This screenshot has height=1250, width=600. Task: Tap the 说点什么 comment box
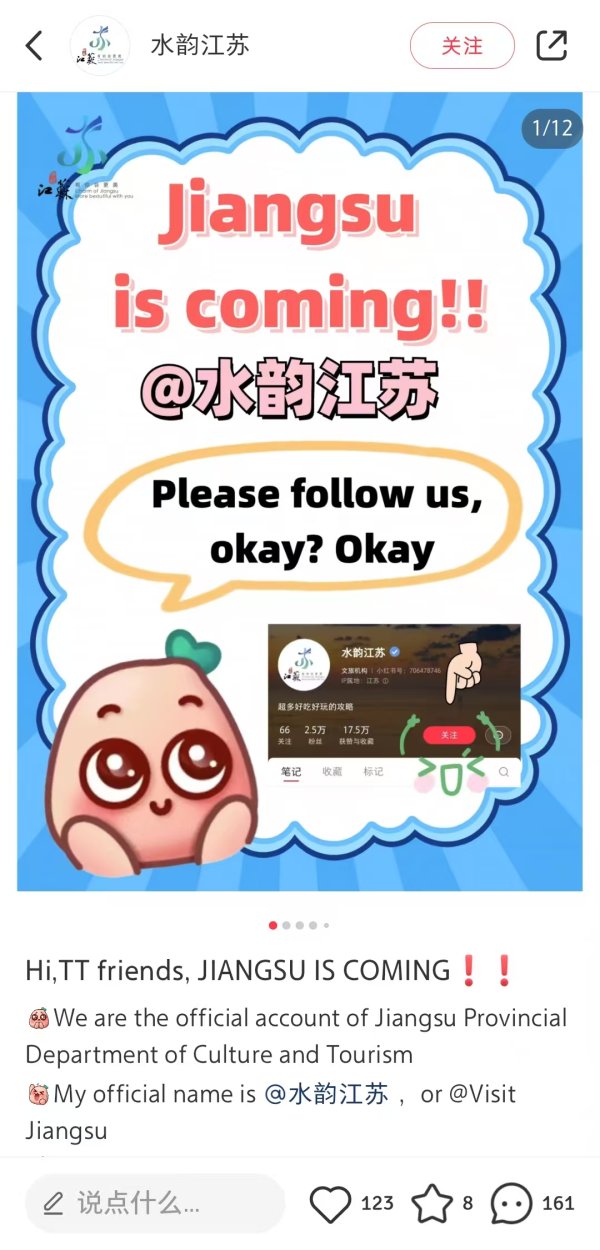[155, 1203]
